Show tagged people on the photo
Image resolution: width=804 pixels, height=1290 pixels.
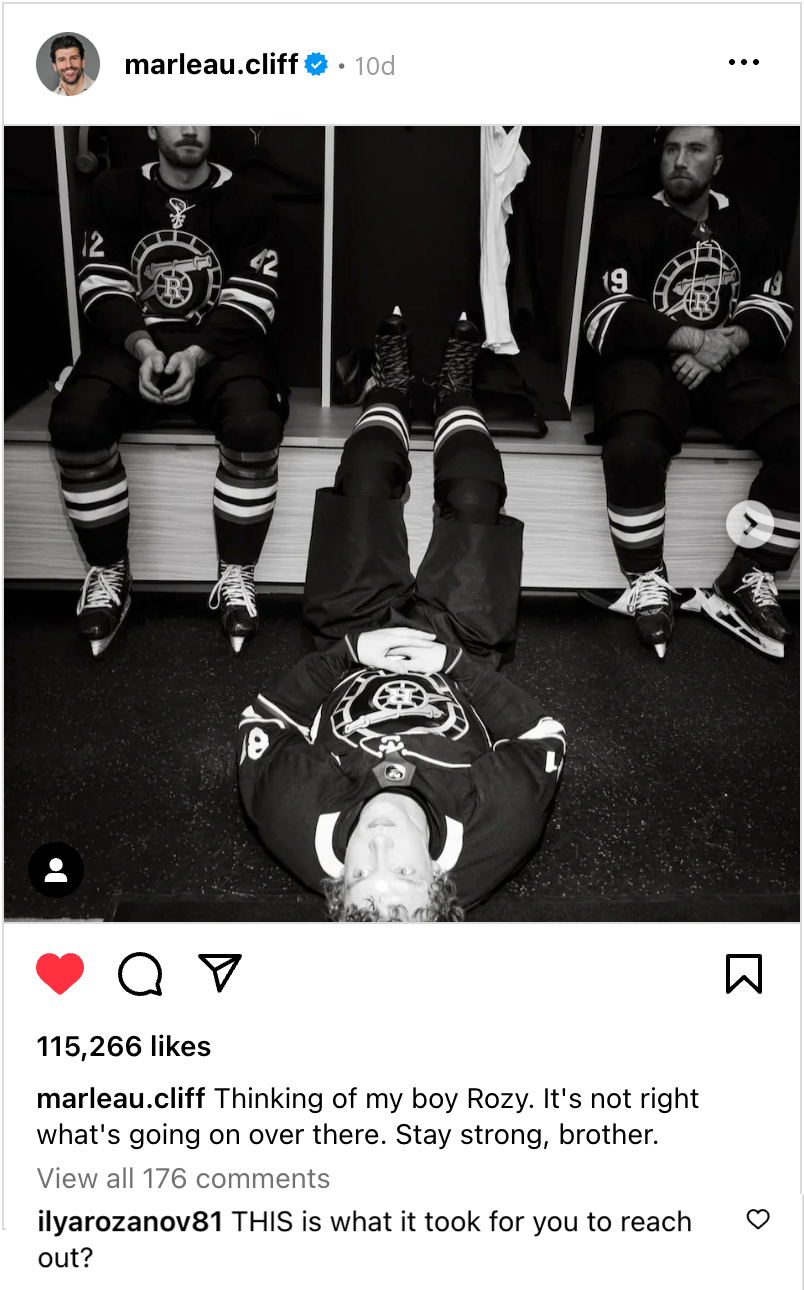[56, 870]
